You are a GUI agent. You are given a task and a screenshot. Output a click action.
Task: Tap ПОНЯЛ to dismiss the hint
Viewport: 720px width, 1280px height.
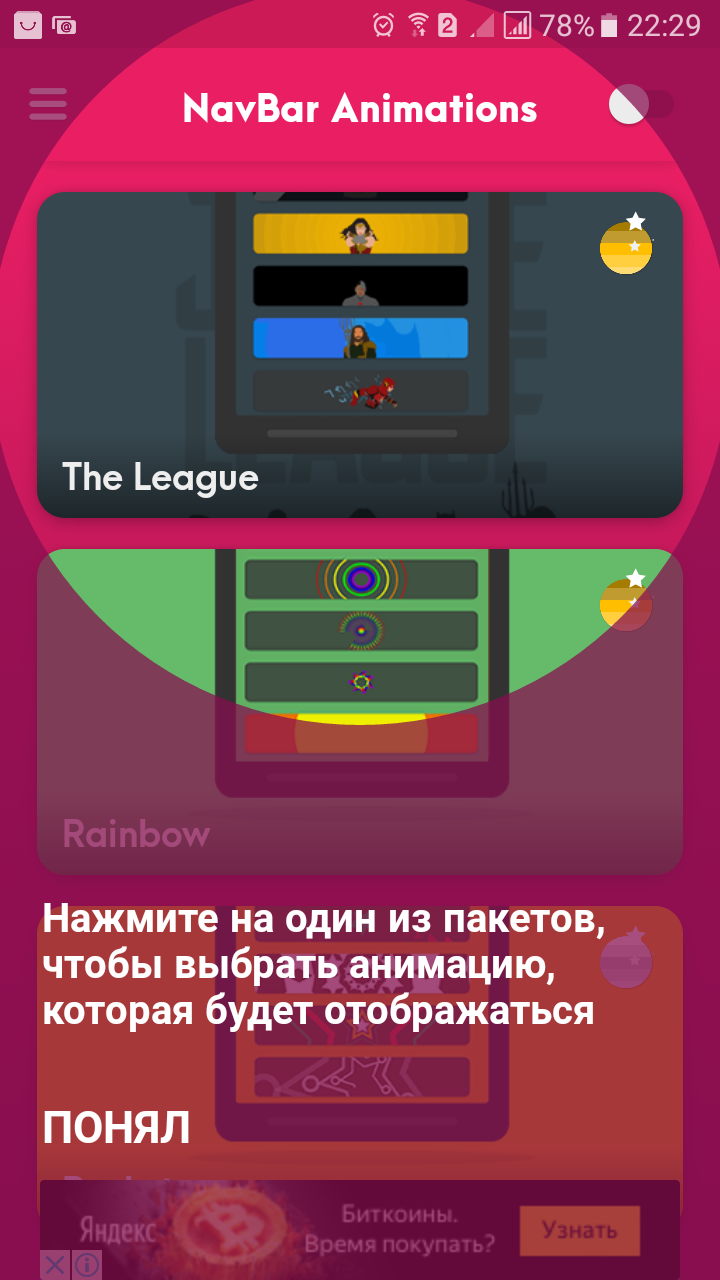click(x=117, y=1128)
